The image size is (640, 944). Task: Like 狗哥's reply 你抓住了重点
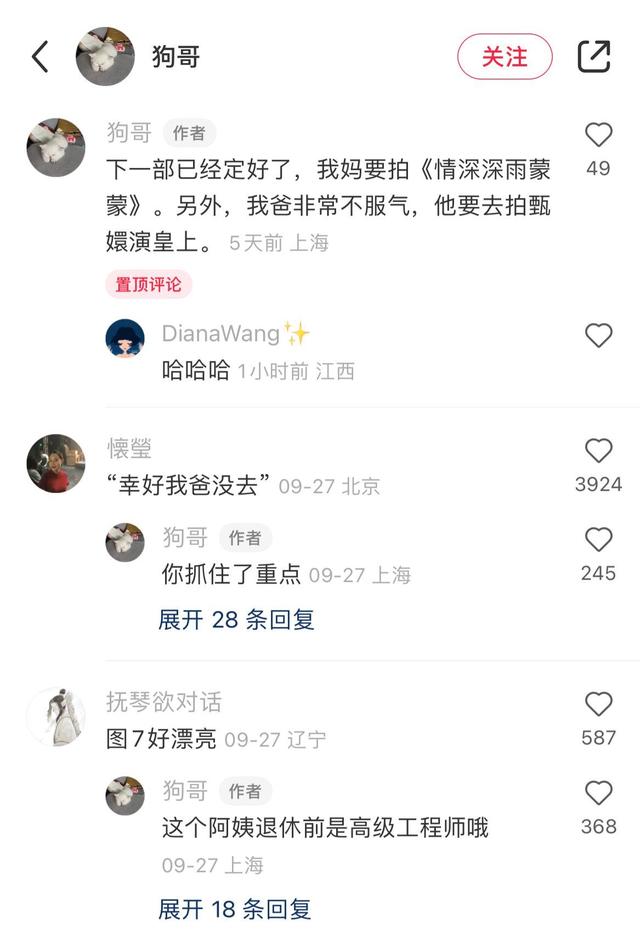pos(598,540)
